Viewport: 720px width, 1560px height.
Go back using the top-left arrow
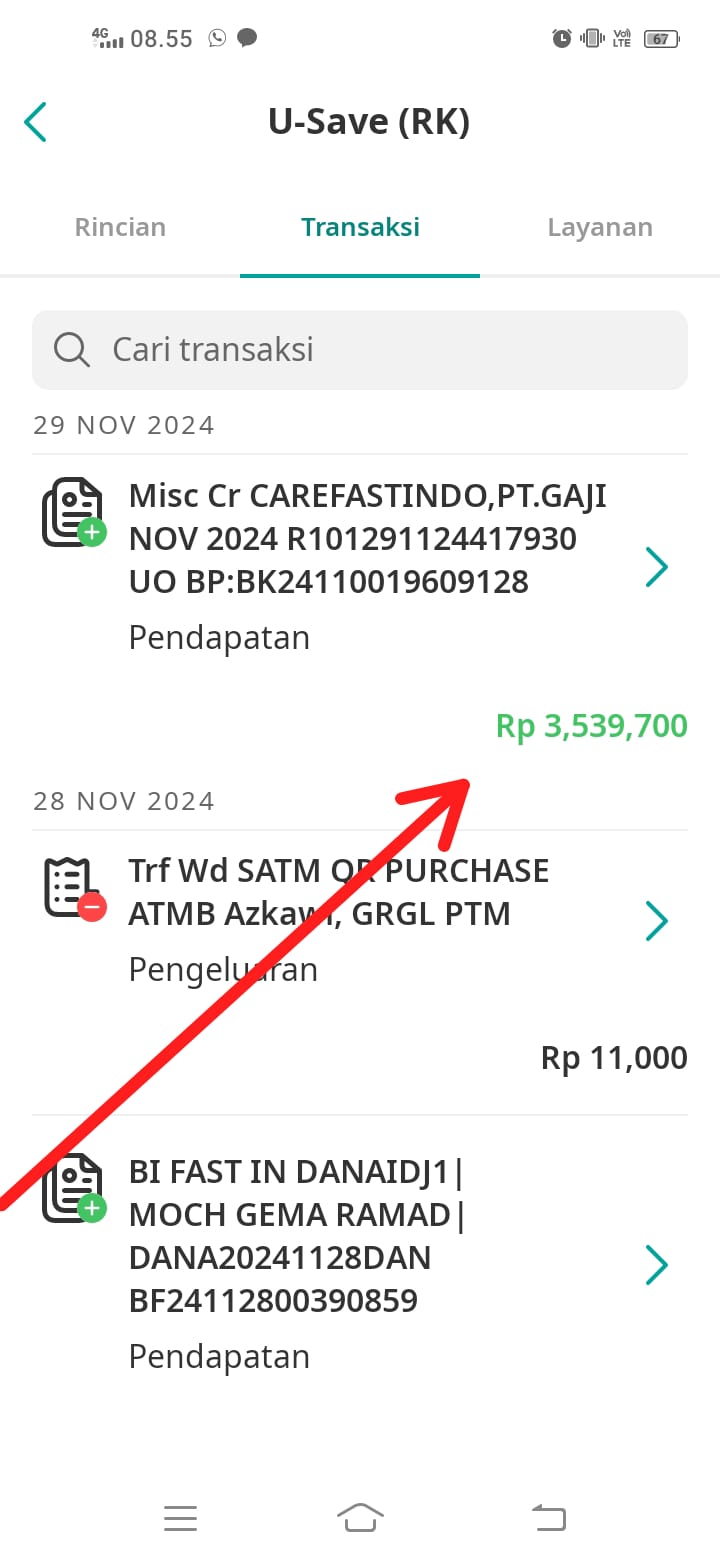36,122
